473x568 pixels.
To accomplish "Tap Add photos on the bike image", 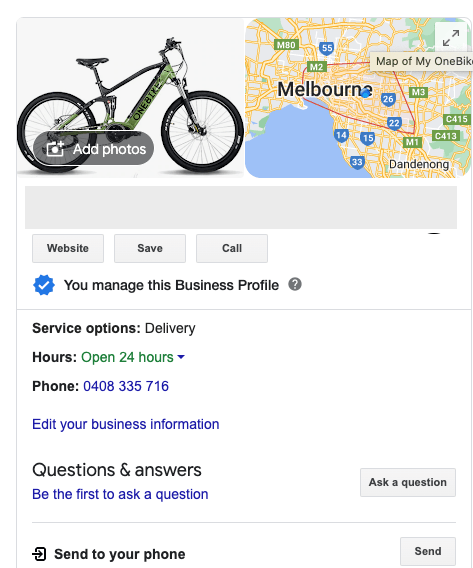I will 93,149.
